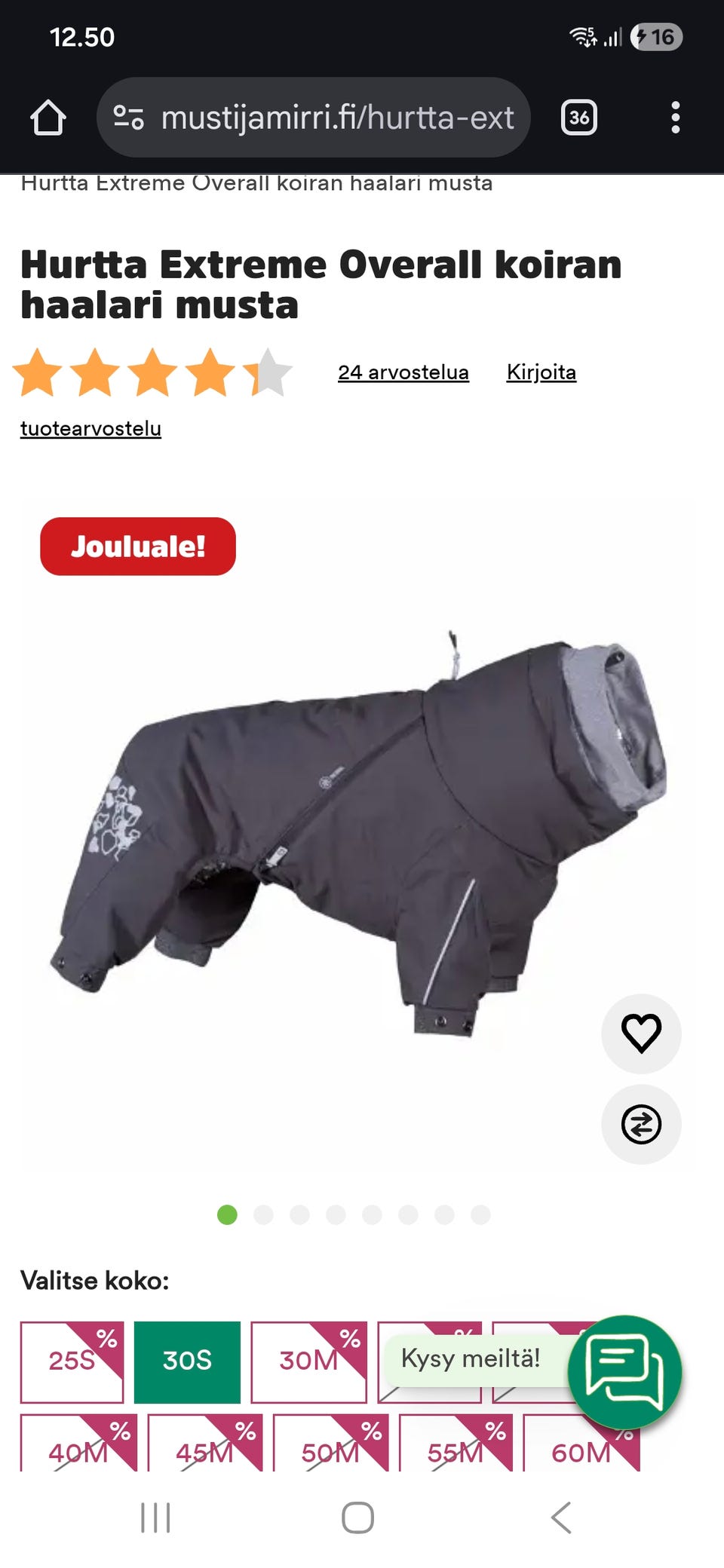724x1568 pixels.
Task: Open the 24 arvostelua reviews link
Action: (404, 372)
